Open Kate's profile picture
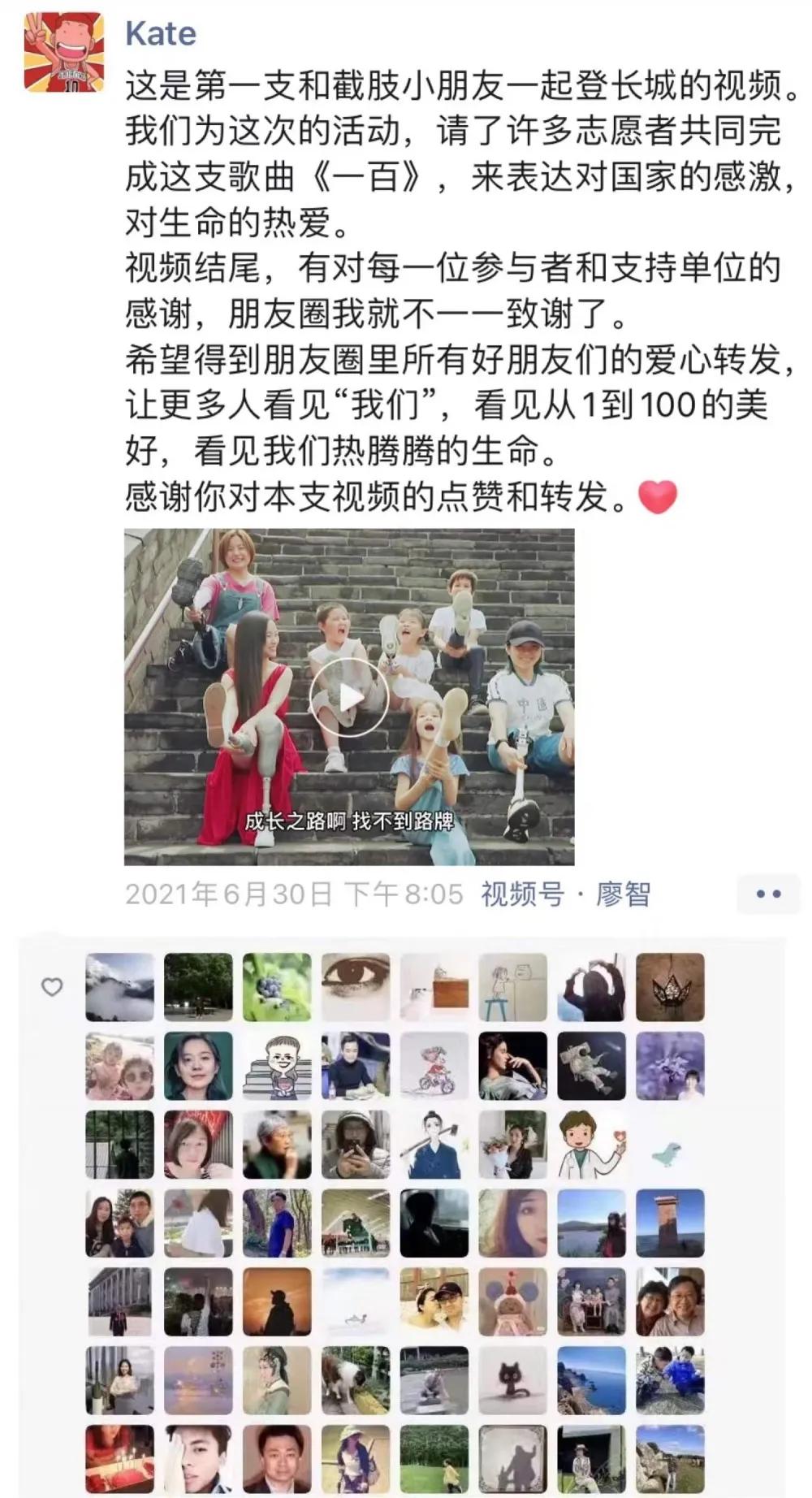This screenshot has height=1498, width=812. click(63, 51)
